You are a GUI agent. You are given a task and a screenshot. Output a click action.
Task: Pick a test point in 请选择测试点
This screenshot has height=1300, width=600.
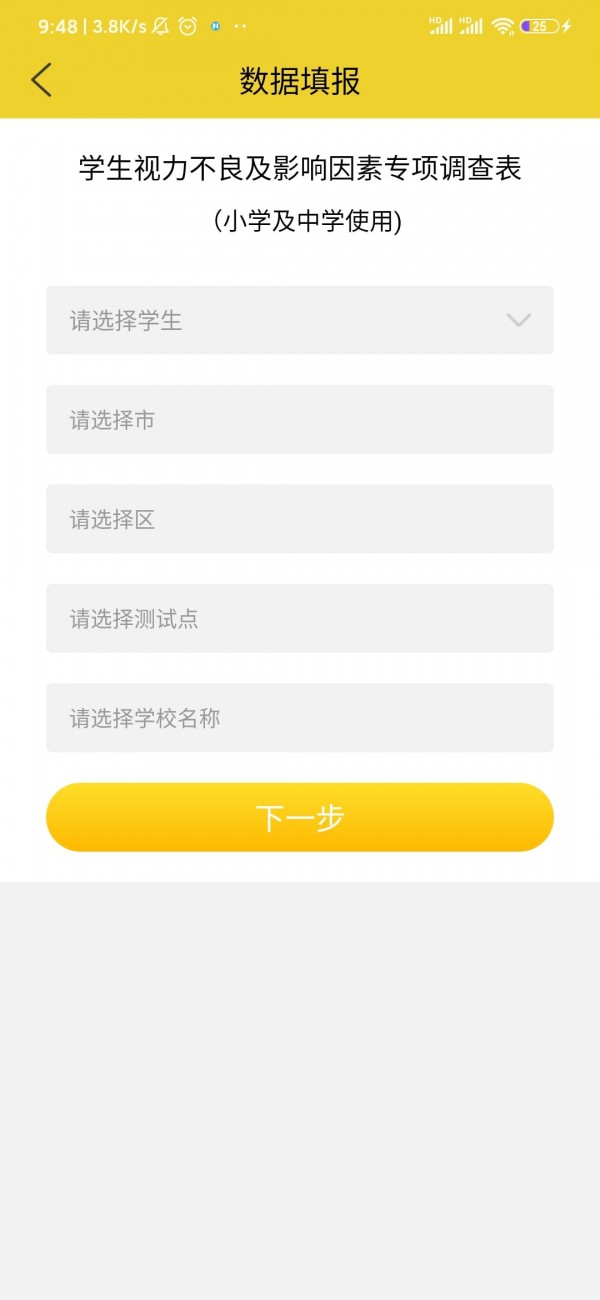click(x=299, y=618)
